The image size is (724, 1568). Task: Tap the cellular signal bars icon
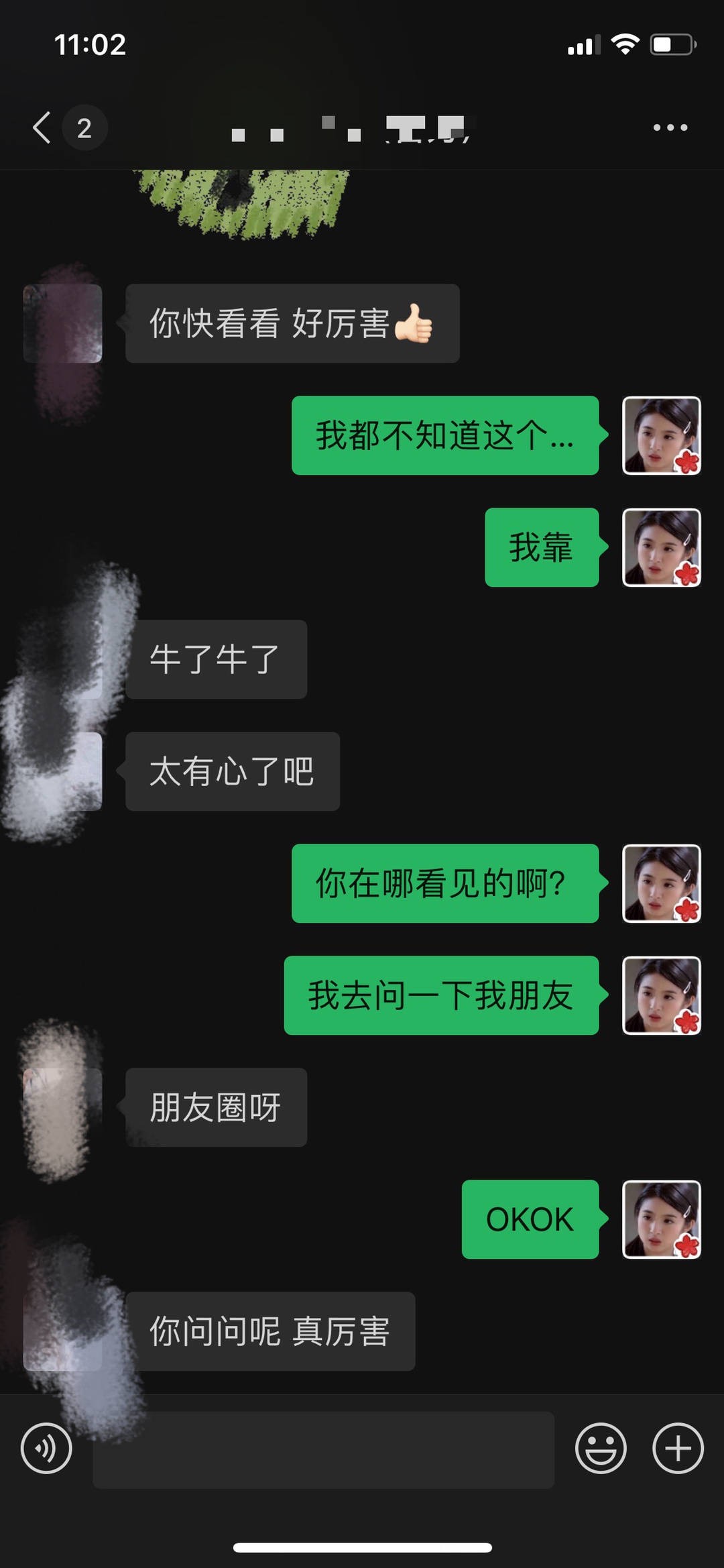pyautogui.click(x=583, y=45)
